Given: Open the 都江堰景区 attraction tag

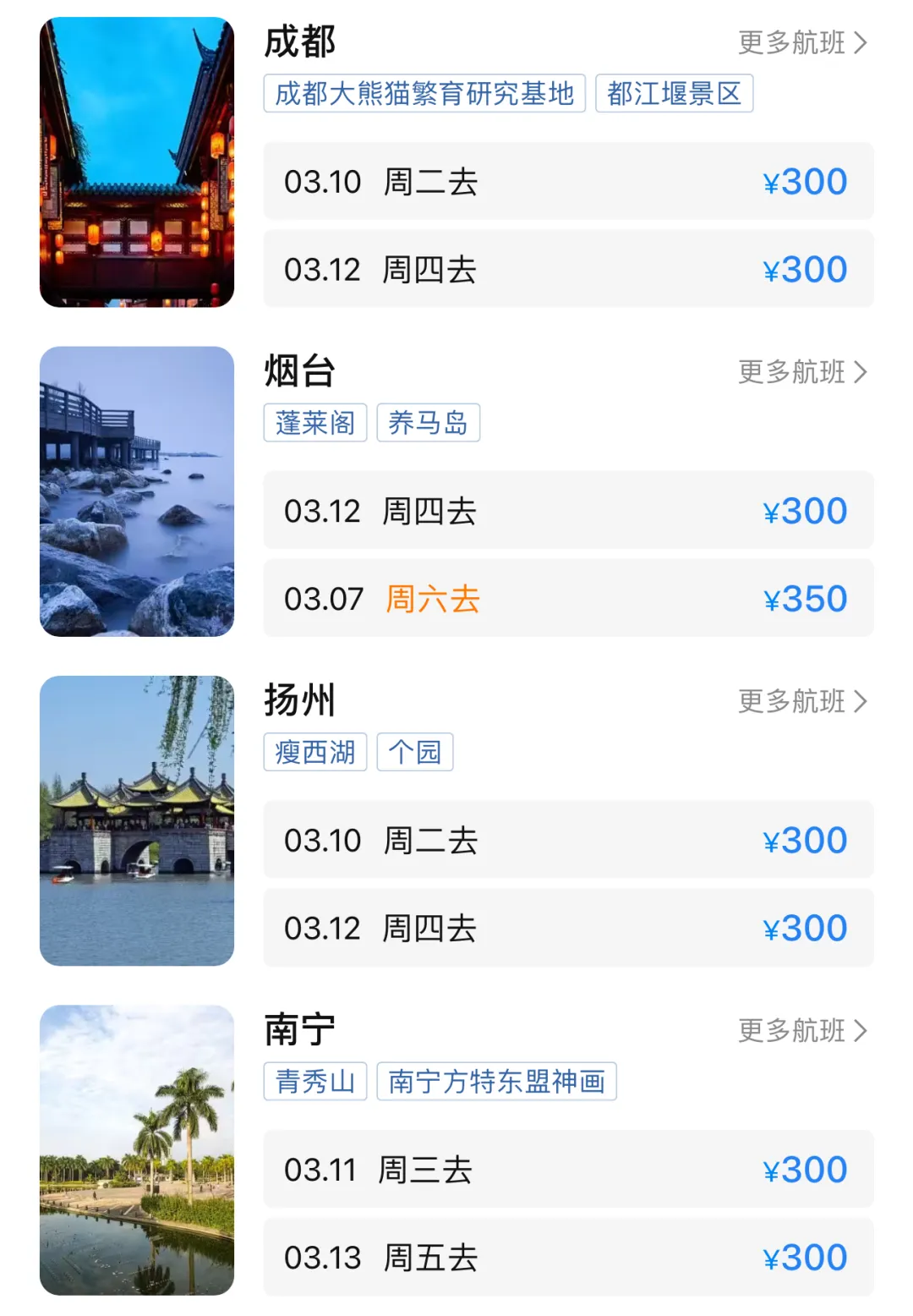Looking at the screenshot, I should pyautogui.click(x=674, y=94).
